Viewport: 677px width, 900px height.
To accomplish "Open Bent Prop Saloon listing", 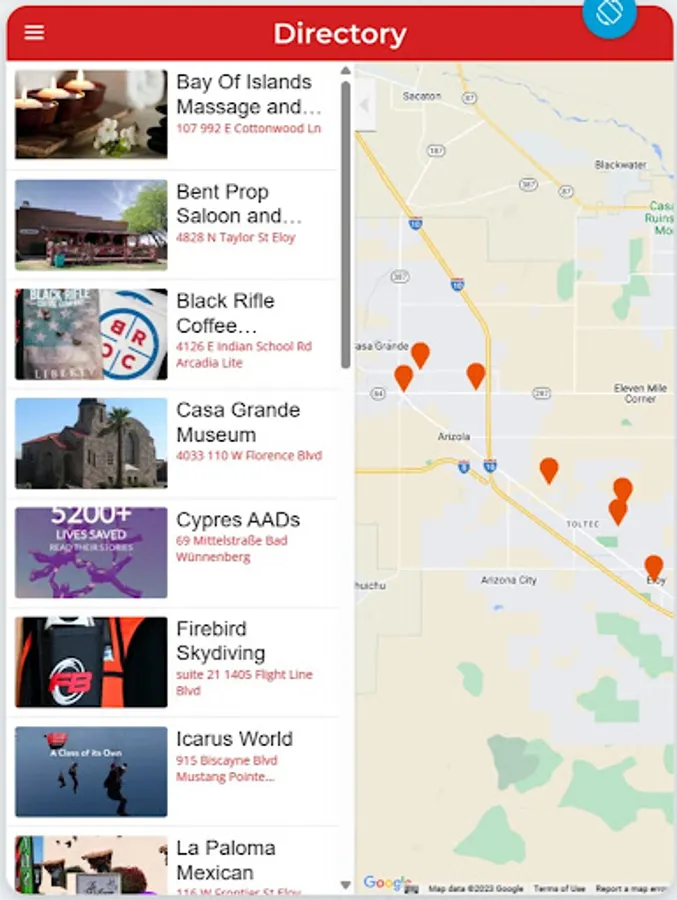I will coord(172,224).
